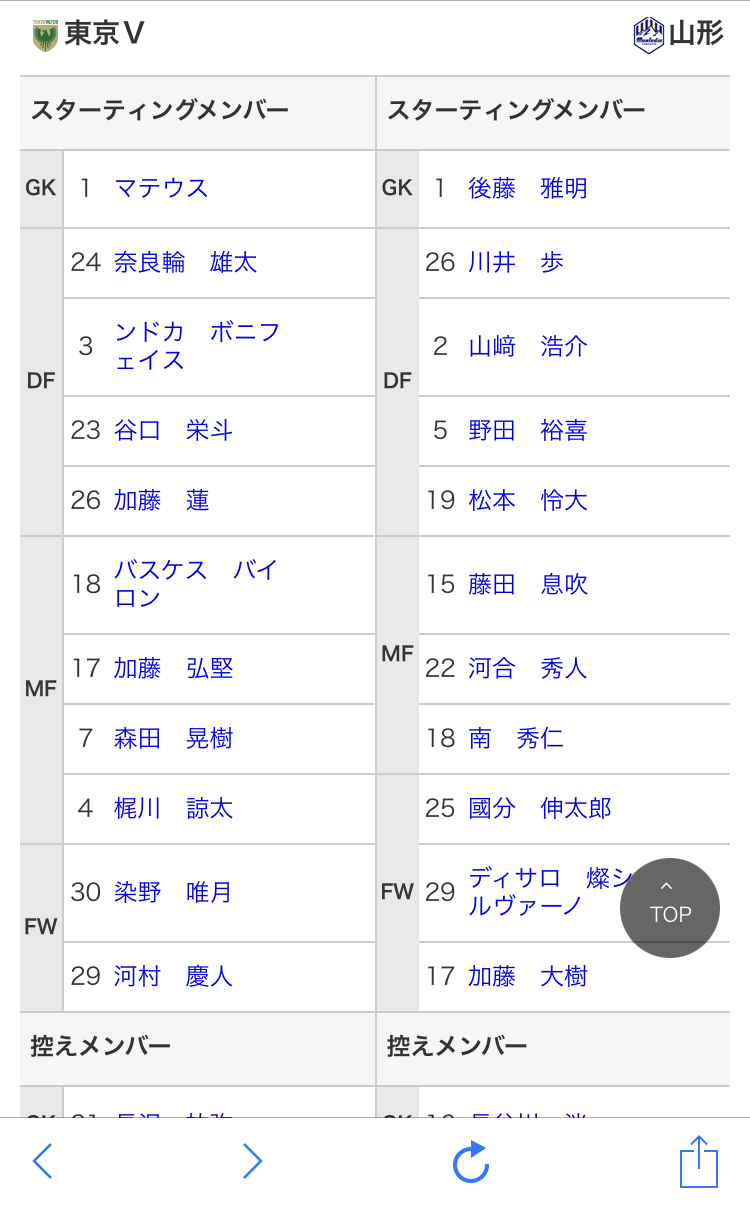Select midfielder 藤田 息吹
This screenshot has height=1206, width=750.
[x=528, y=584]
